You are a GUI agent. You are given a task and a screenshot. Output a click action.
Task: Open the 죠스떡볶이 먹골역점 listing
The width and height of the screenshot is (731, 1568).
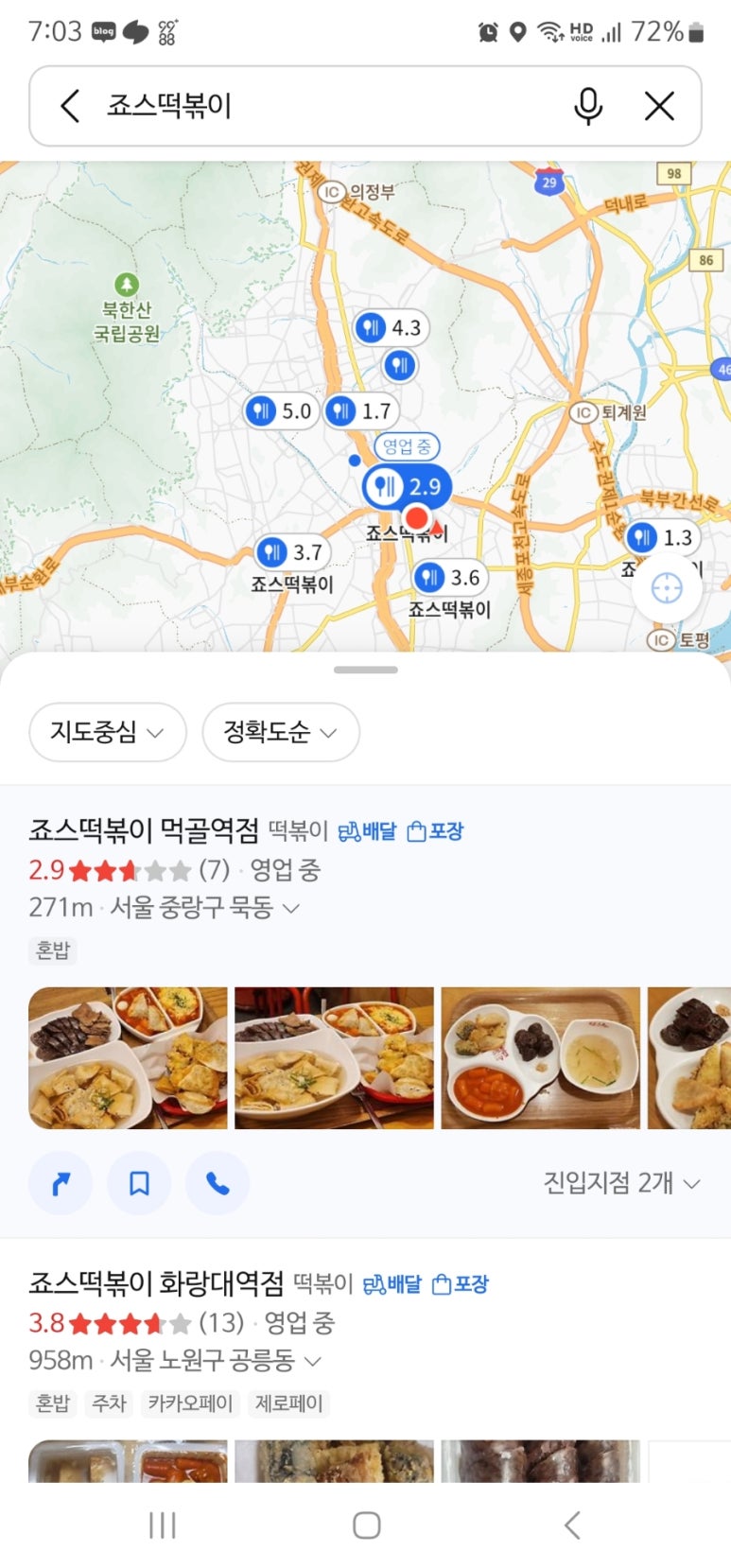coord(144,830)
